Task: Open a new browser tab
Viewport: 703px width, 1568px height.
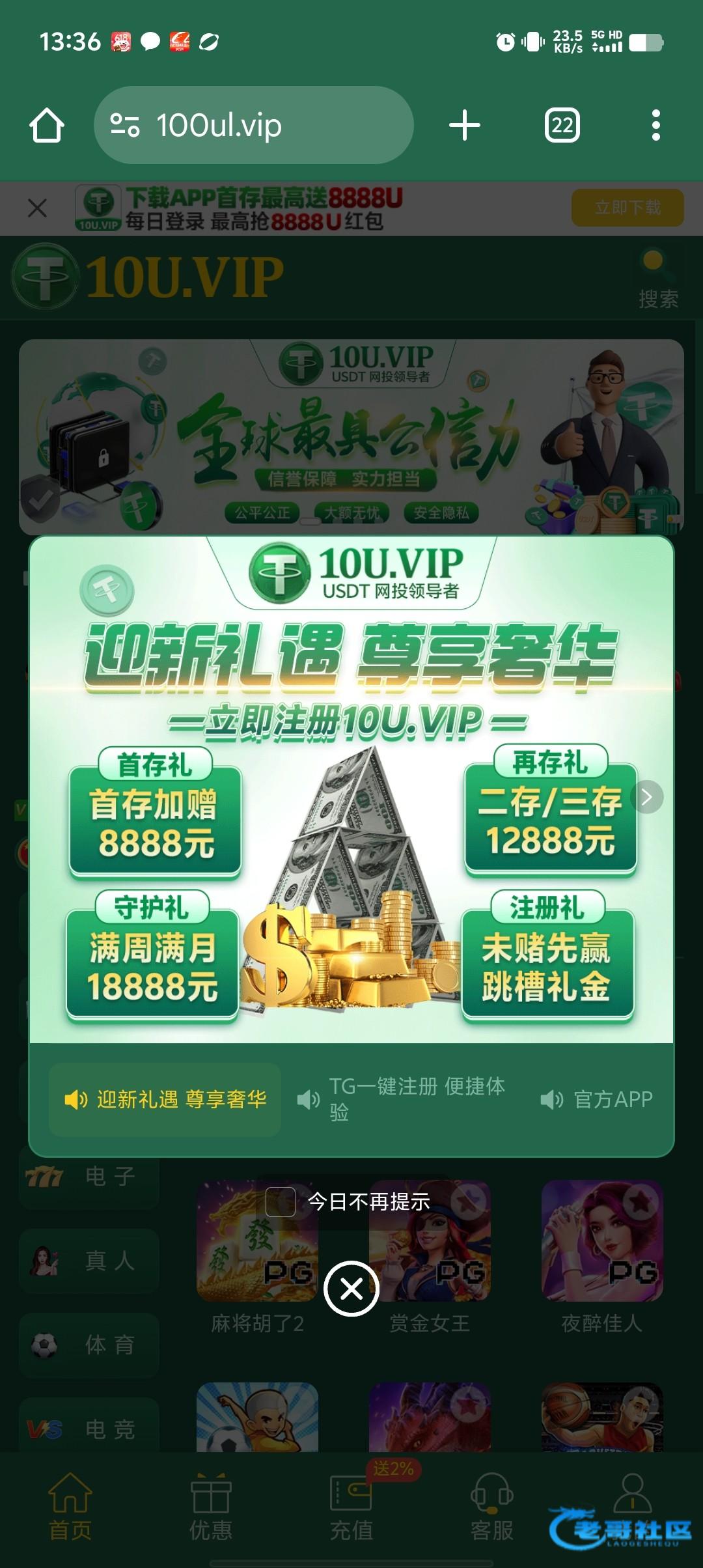Action: 465,125
